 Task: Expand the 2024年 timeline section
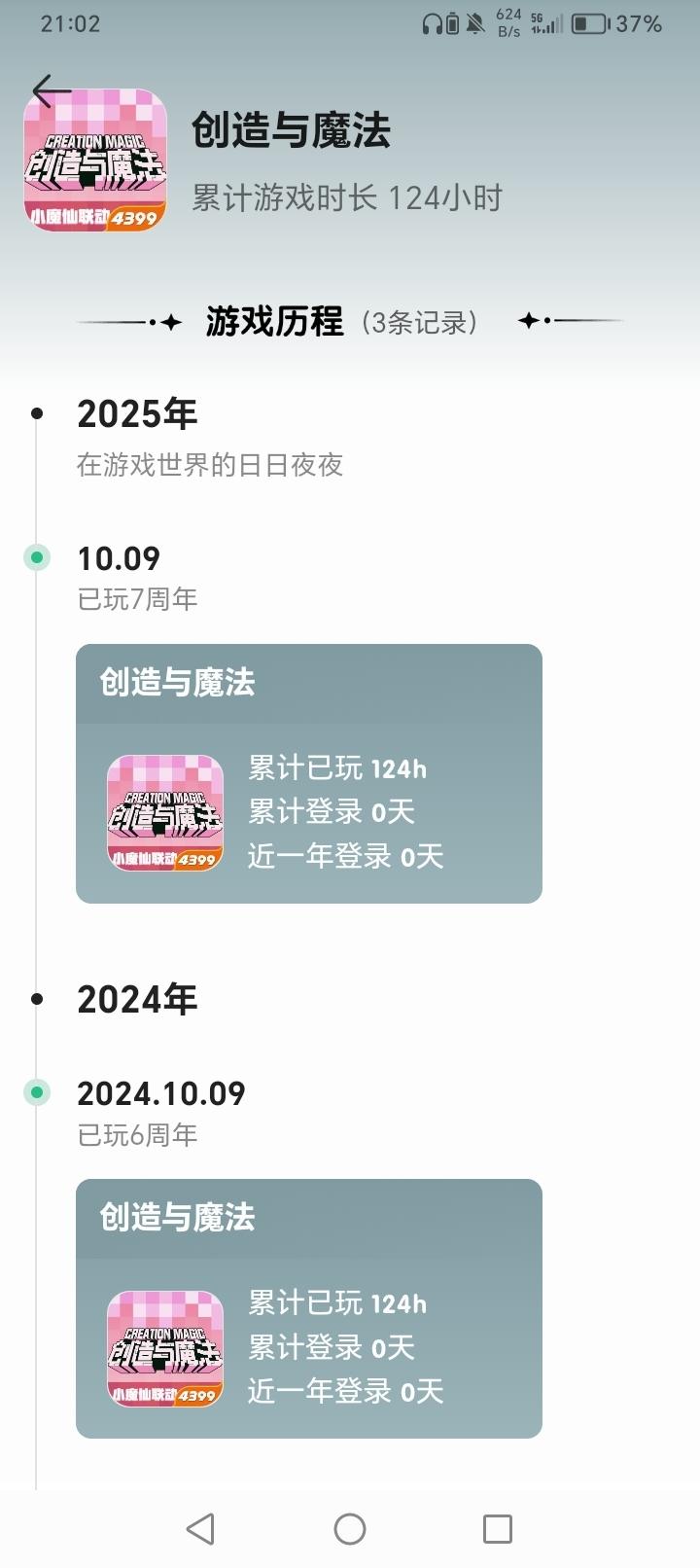tap(136, 998)
